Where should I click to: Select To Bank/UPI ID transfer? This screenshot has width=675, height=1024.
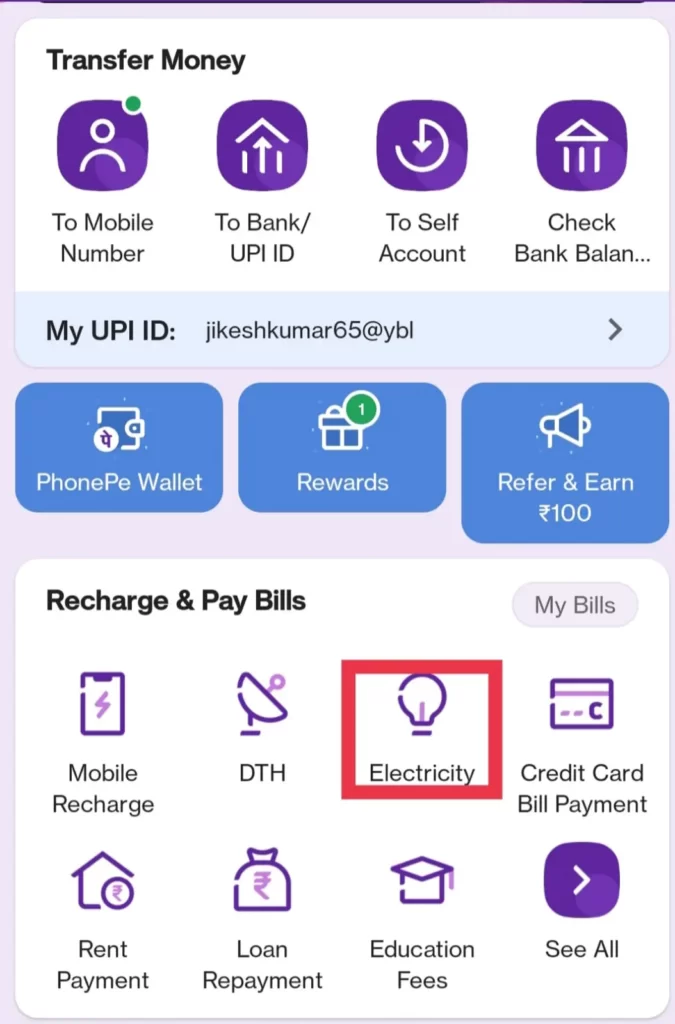tap(261, 146)
